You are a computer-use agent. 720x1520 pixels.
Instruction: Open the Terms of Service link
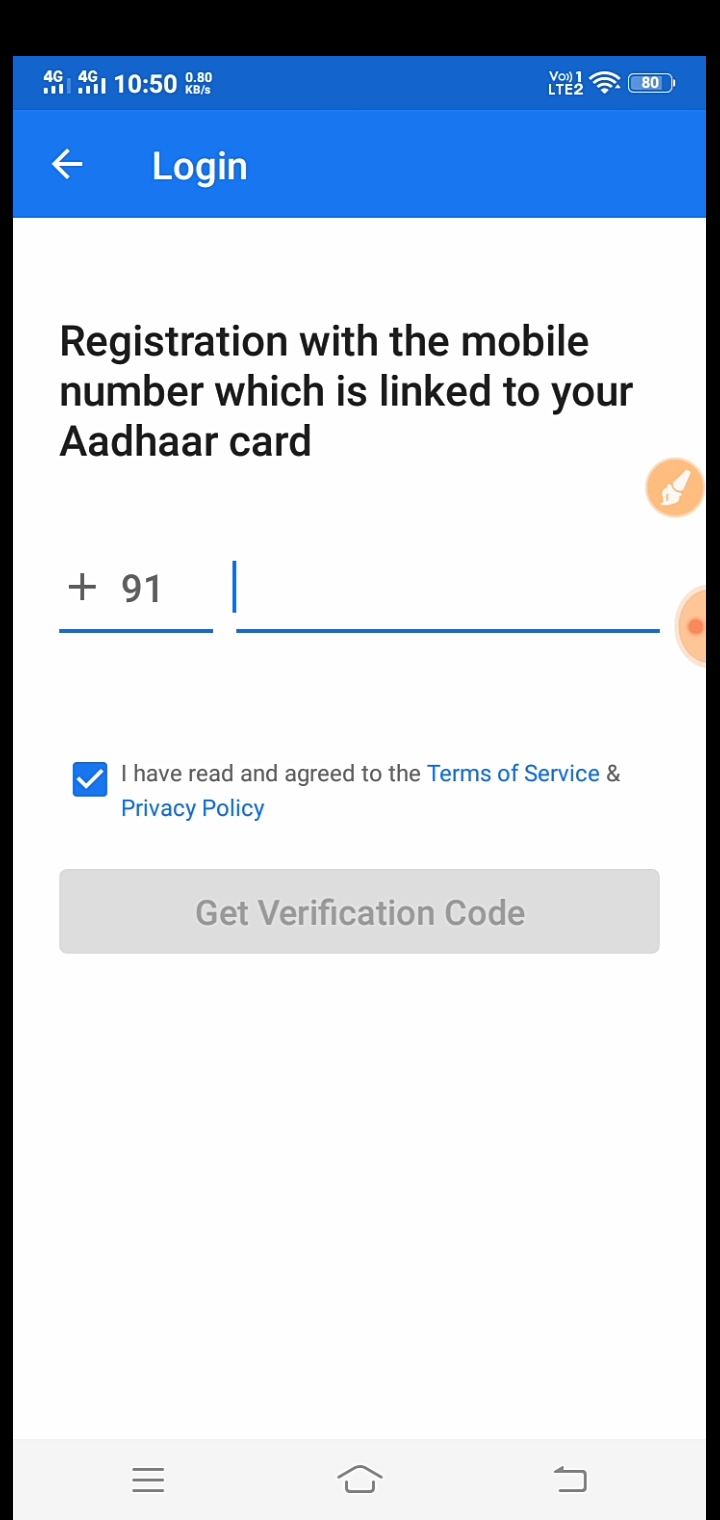click(513, 773)
